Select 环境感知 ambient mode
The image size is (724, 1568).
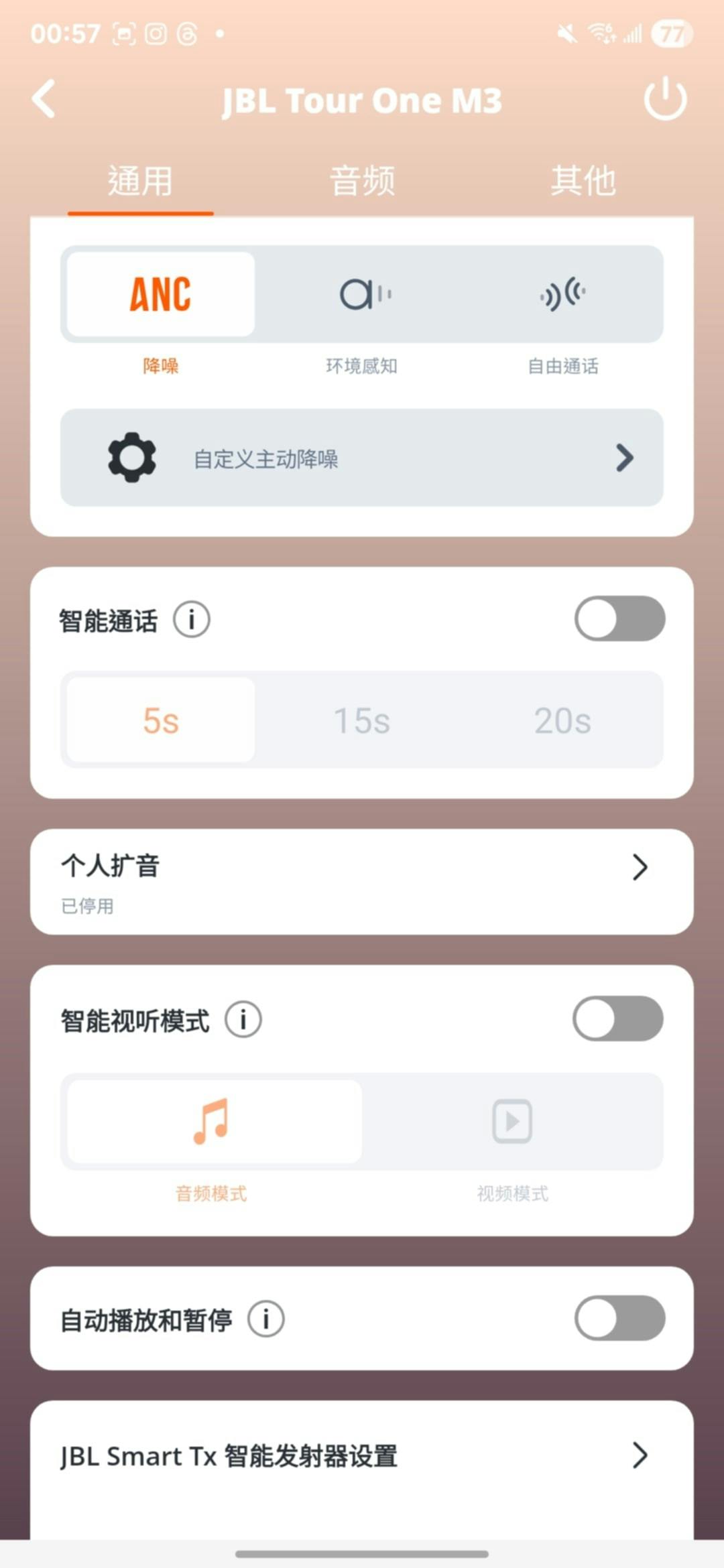click(x=362, y=295)
